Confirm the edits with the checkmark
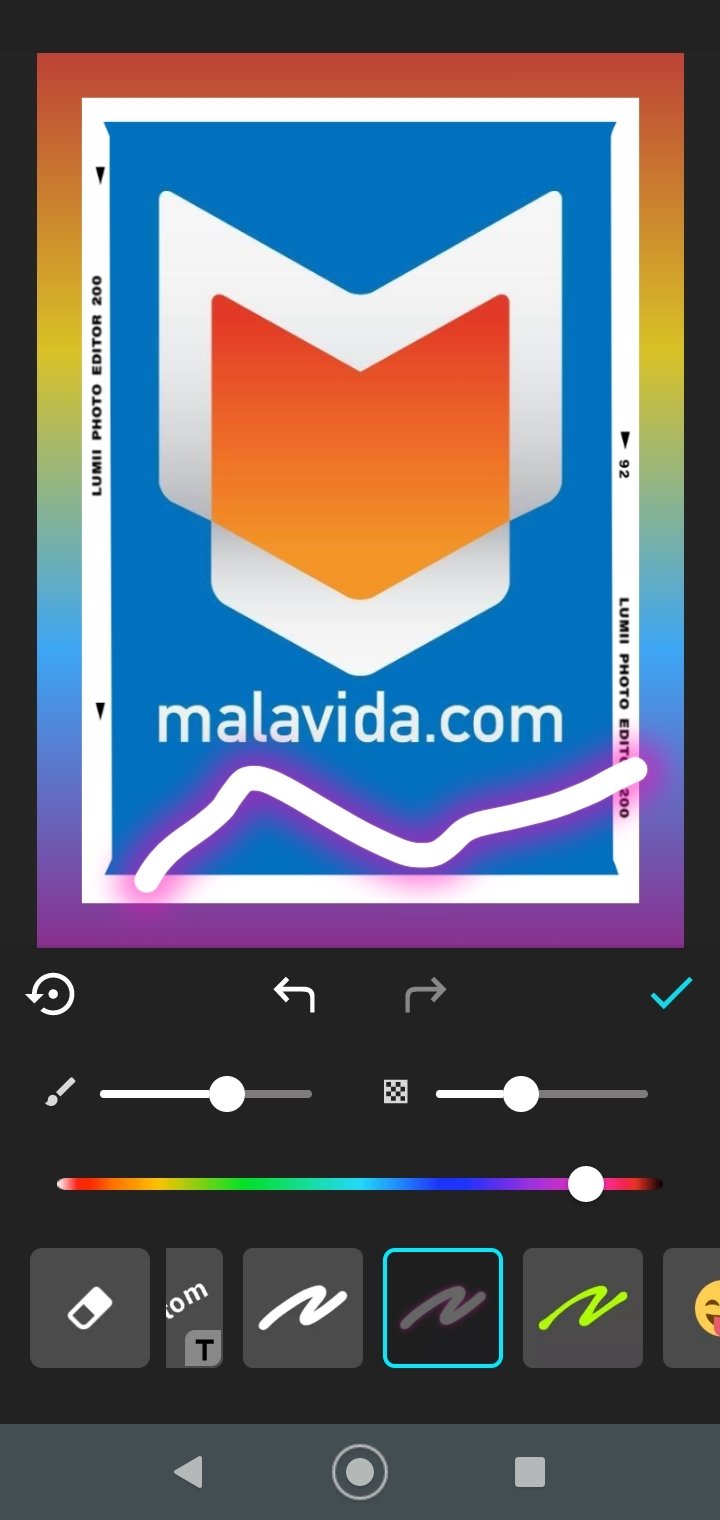The height and width of the screenshot is (1520, 720). [671, 993]
